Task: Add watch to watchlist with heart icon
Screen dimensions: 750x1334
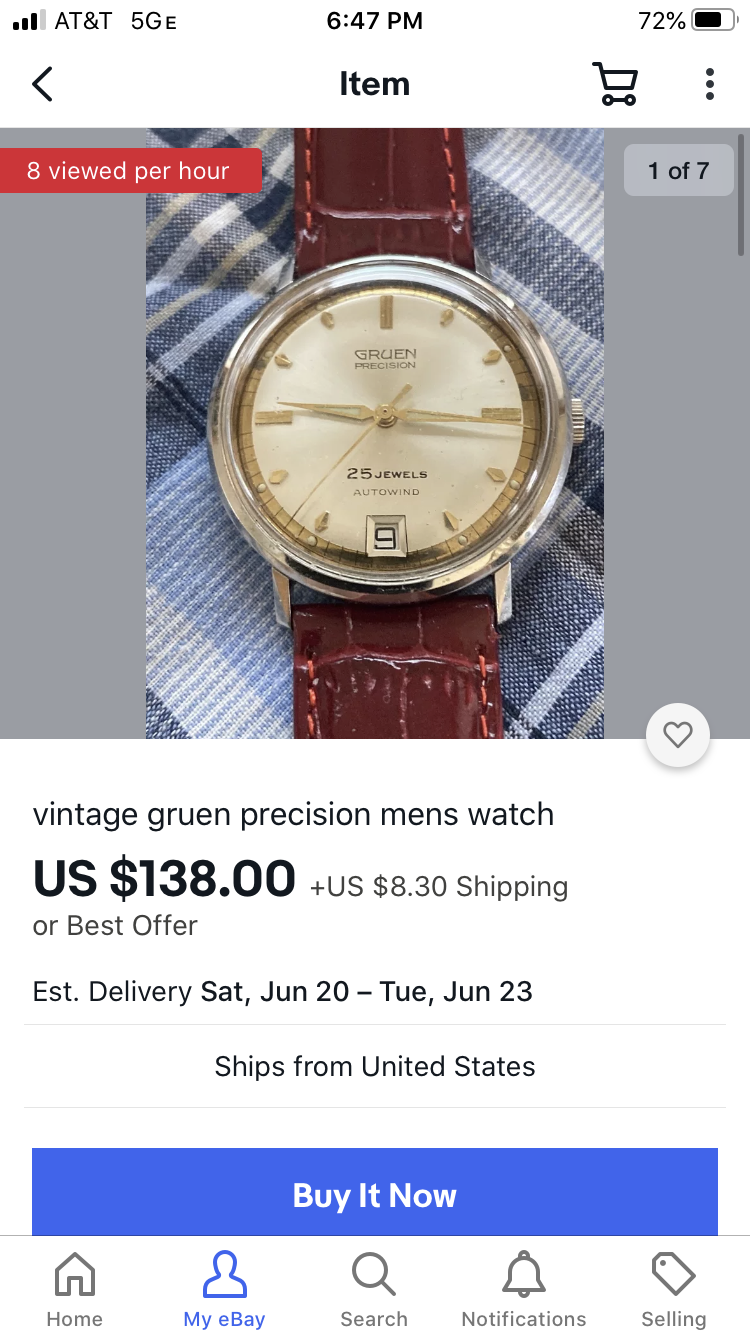Action: click(x=678, y=736)
